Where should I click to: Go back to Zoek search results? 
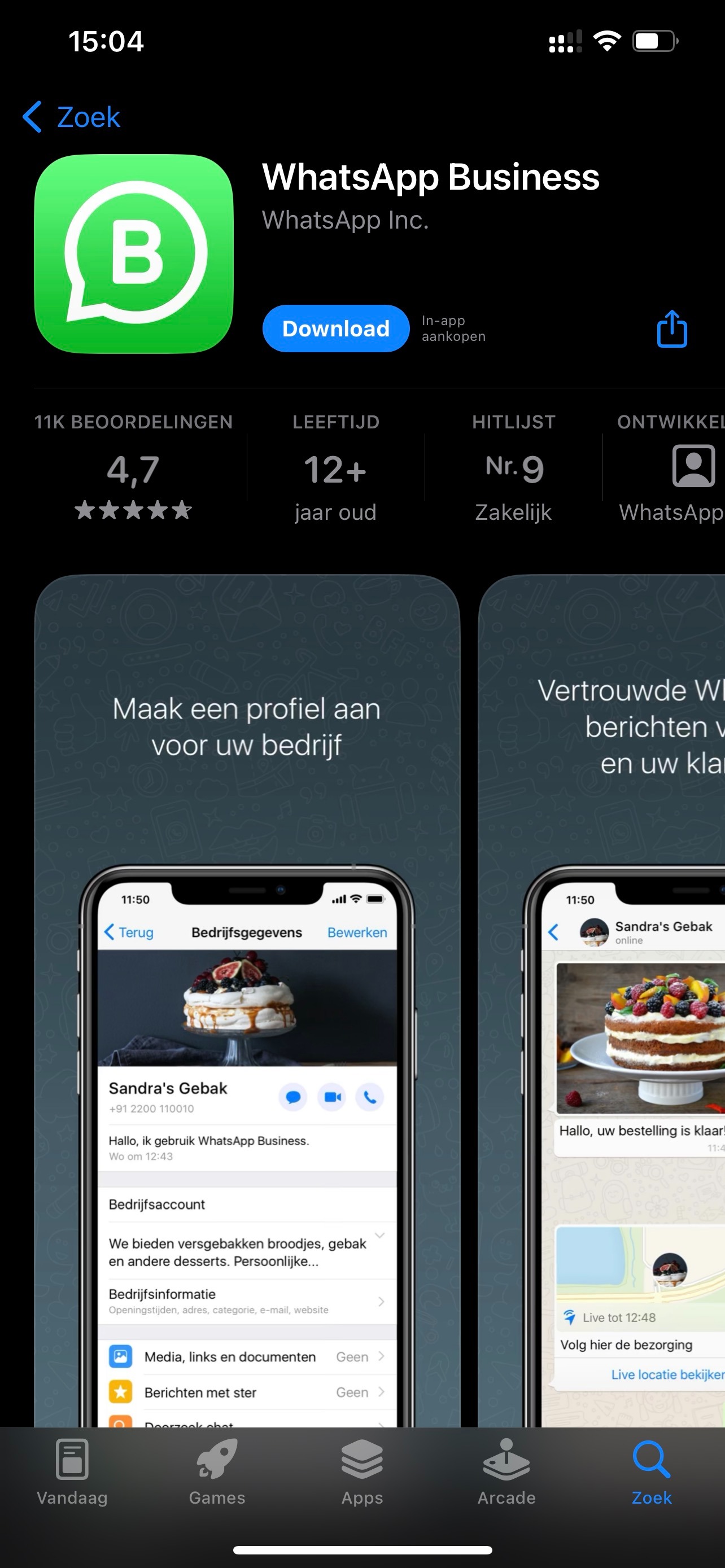tap(72, 117)
